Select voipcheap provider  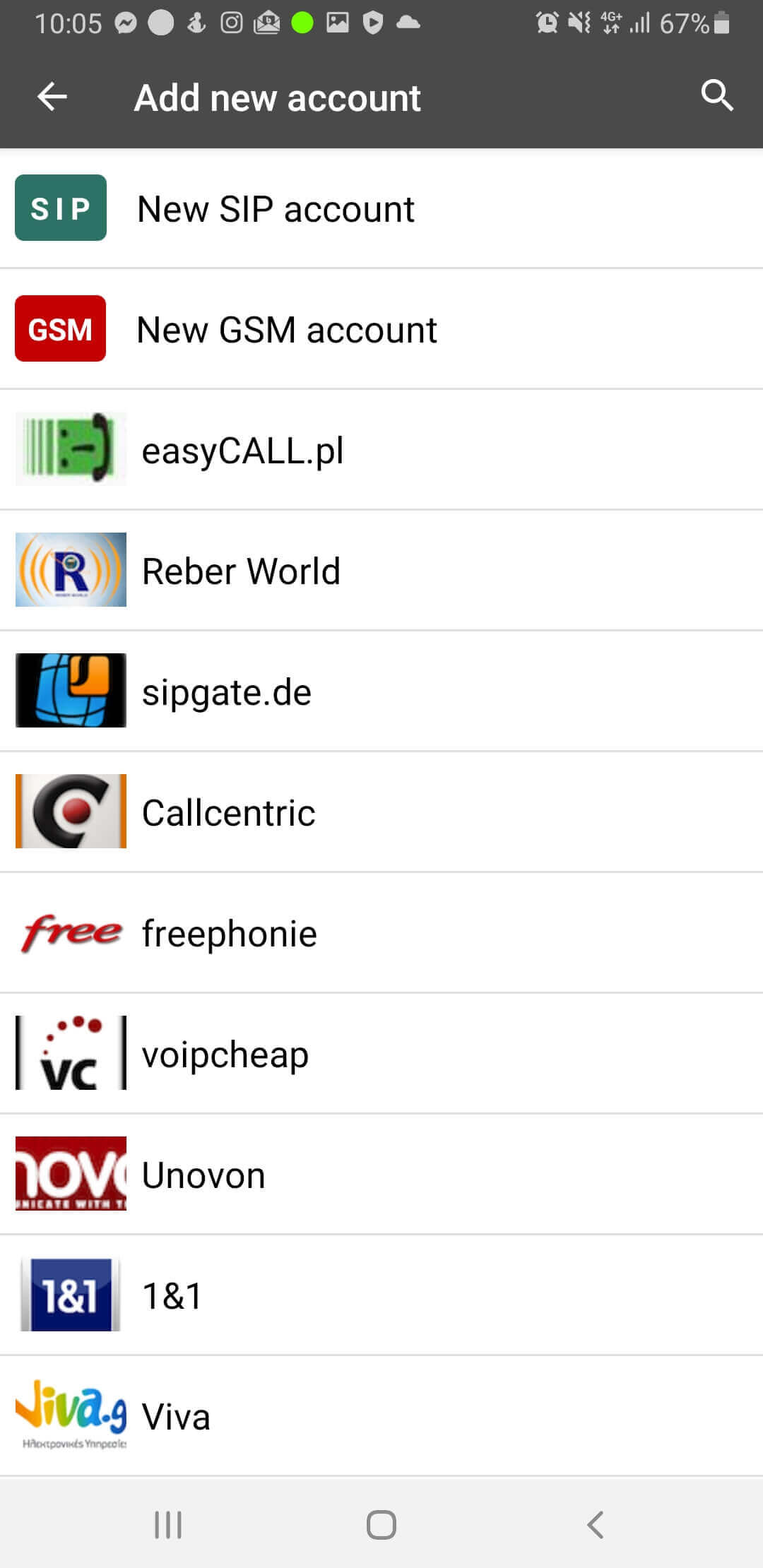[381, 1054]
